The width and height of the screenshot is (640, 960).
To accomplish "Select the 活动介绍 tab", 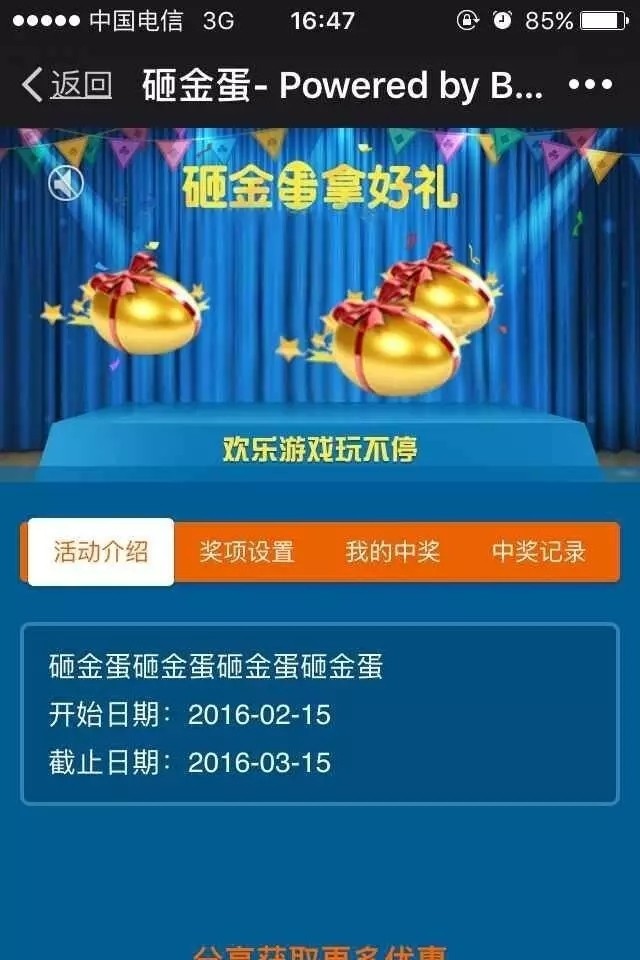I will click(101, 551).
